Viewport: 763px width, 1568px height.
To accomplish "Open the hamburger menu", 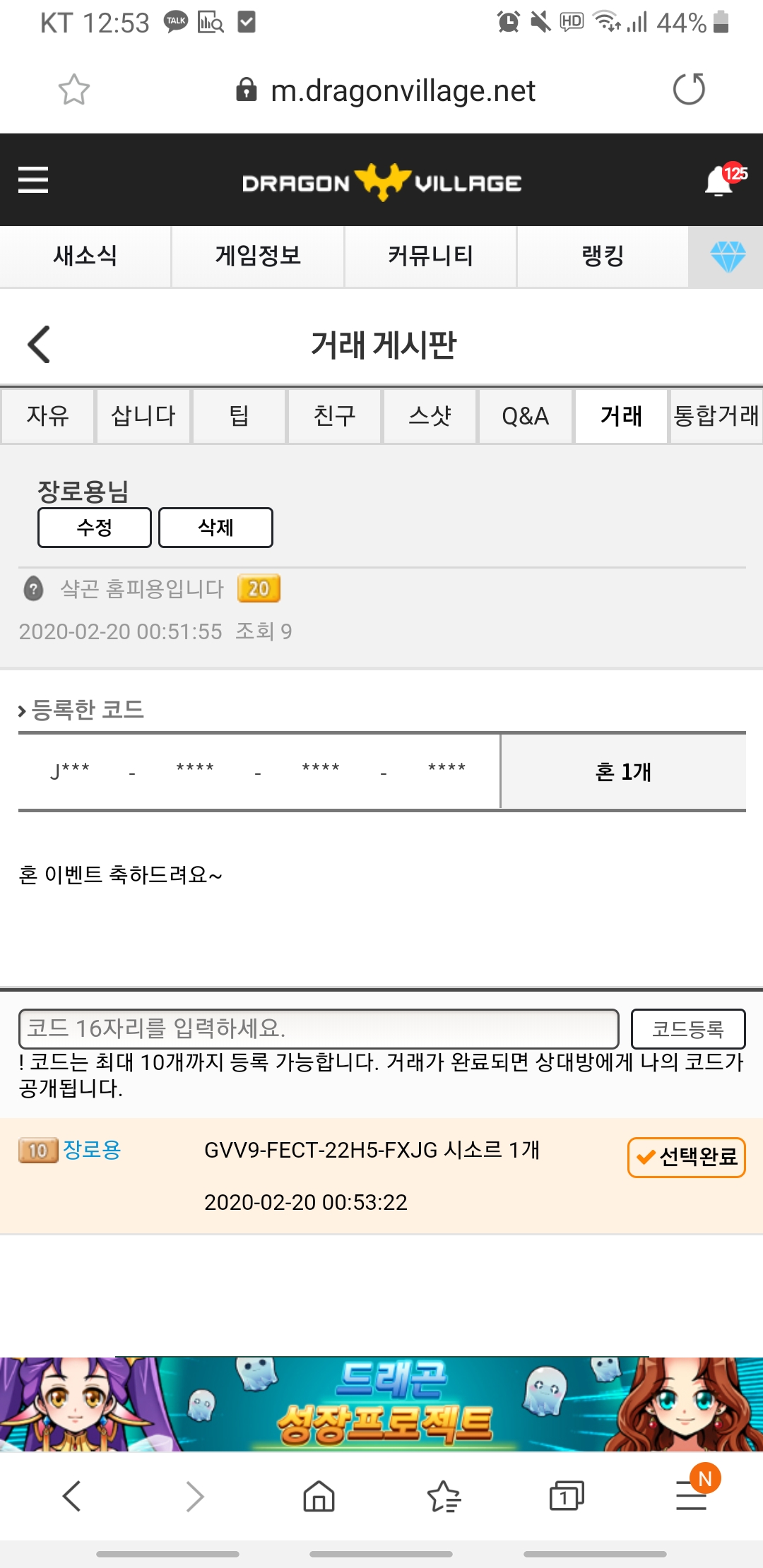I will (x=33, y=180).
